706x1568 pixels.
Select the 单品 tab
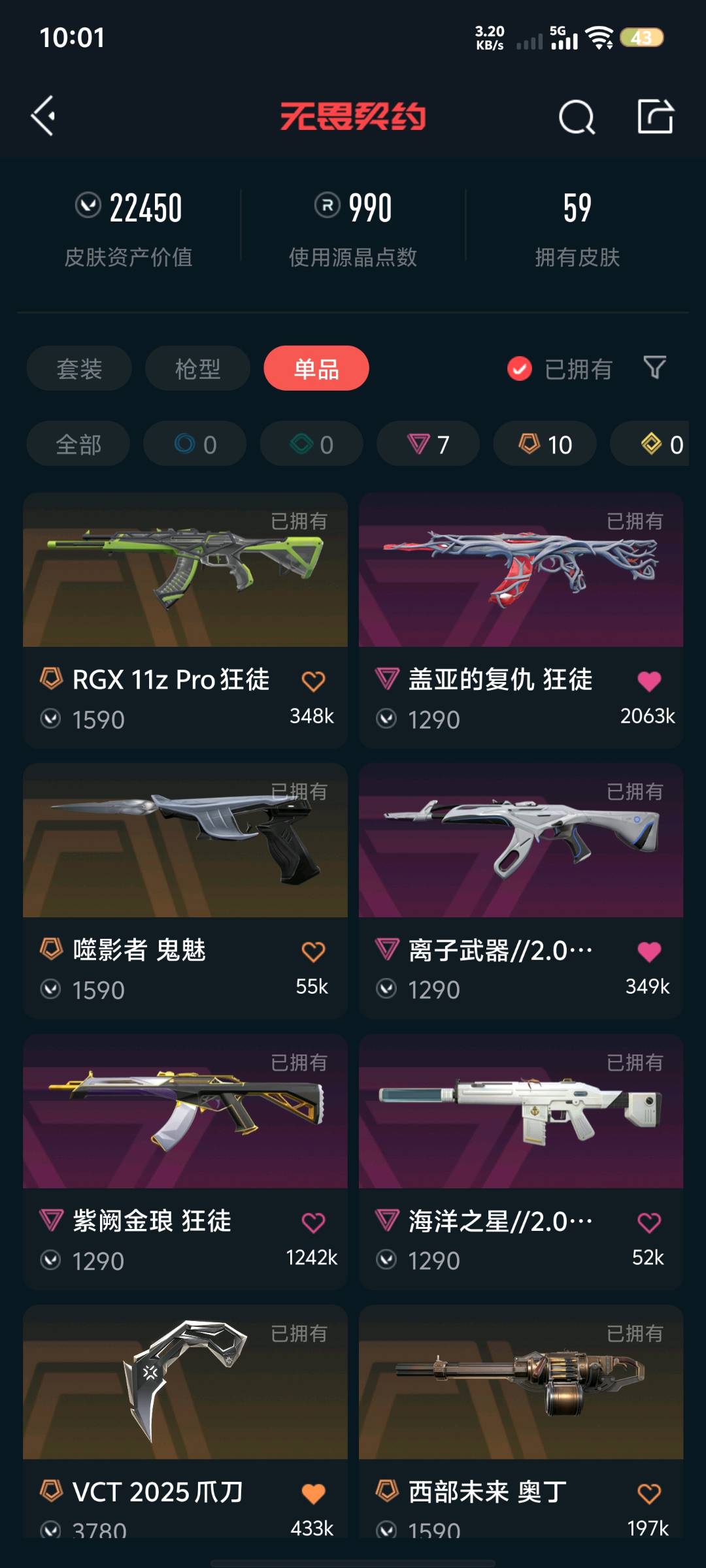point(316,368)
